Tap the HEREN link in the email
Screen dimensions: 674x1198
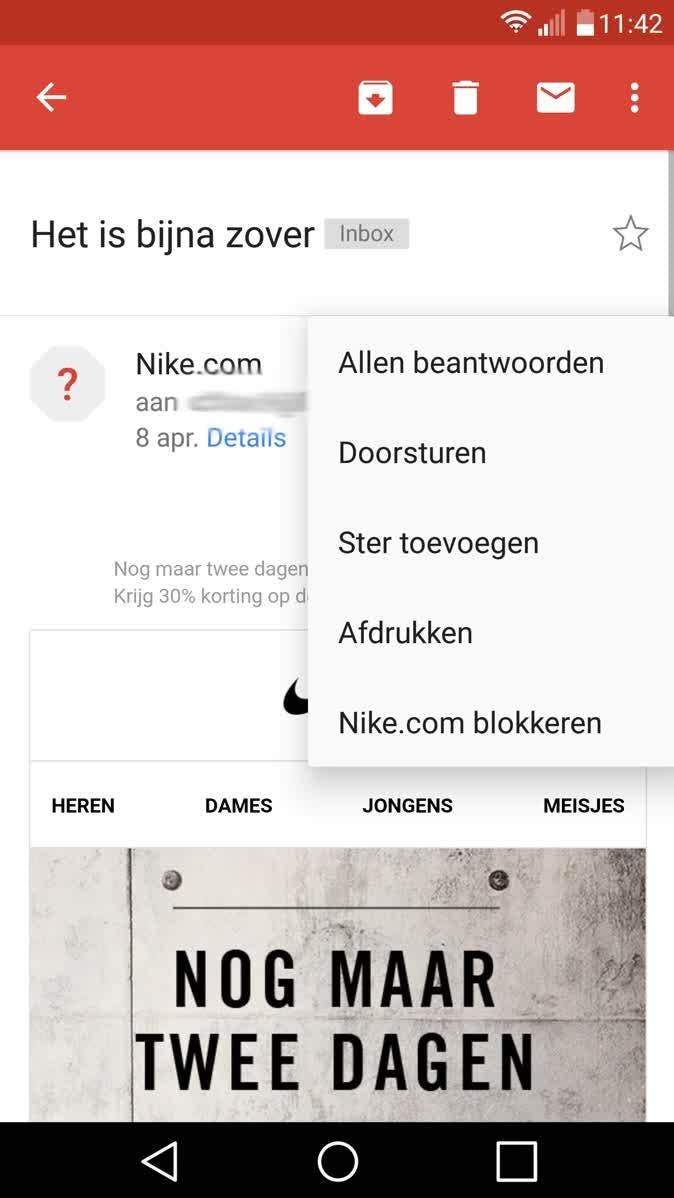83,805
